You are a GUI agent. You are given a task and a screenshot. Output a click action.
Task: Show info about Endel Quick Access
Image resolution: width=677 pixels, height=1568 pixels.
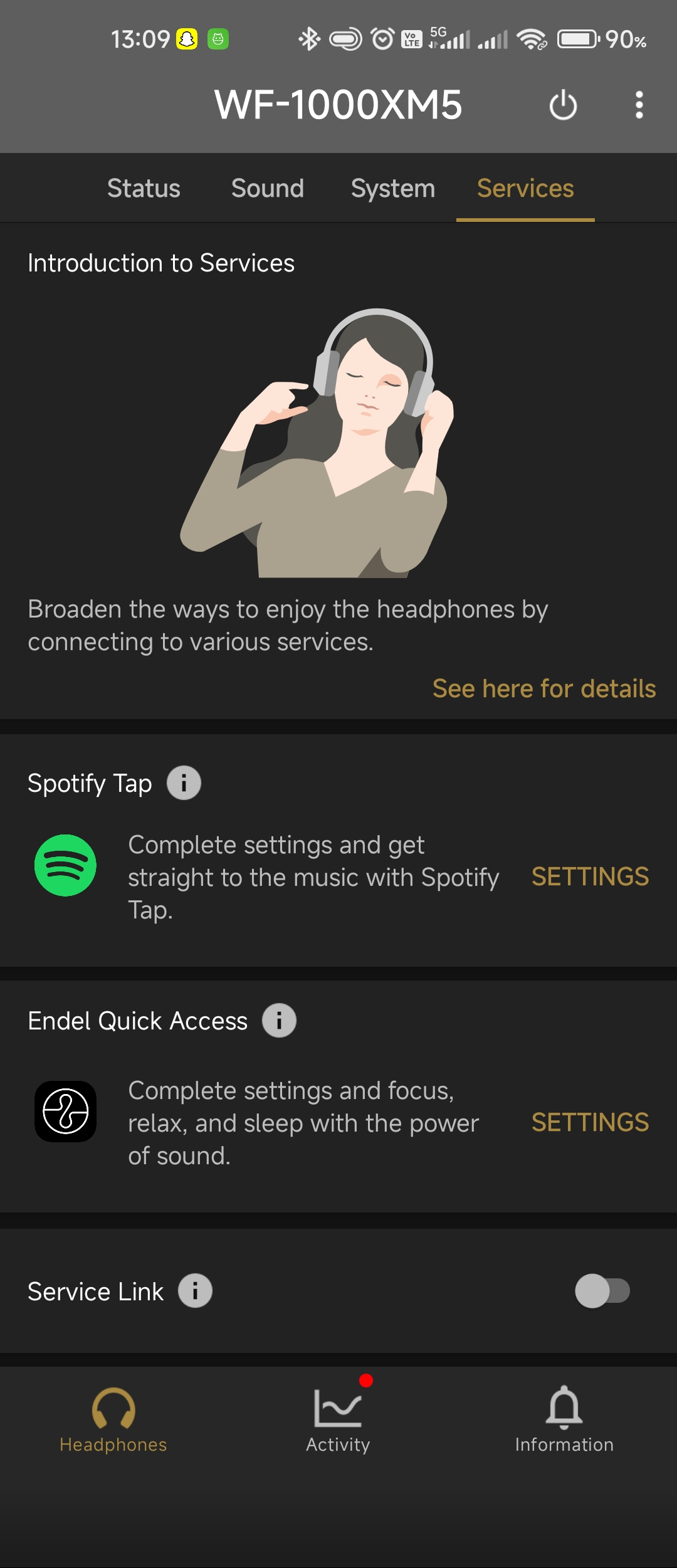(279, 1021)
